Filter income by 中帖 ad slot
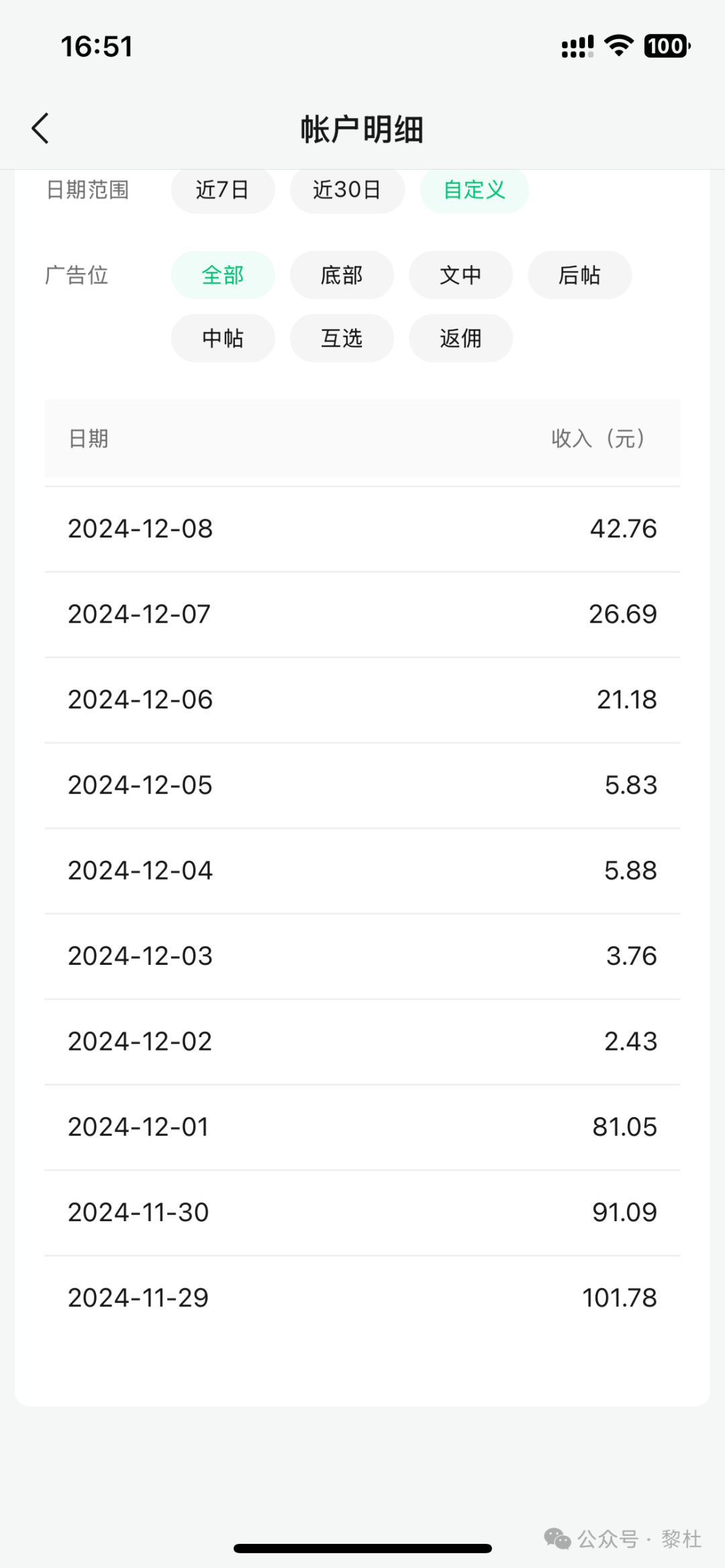The image size is (725, 1568). pyautogui.click(x=223, y=338)
